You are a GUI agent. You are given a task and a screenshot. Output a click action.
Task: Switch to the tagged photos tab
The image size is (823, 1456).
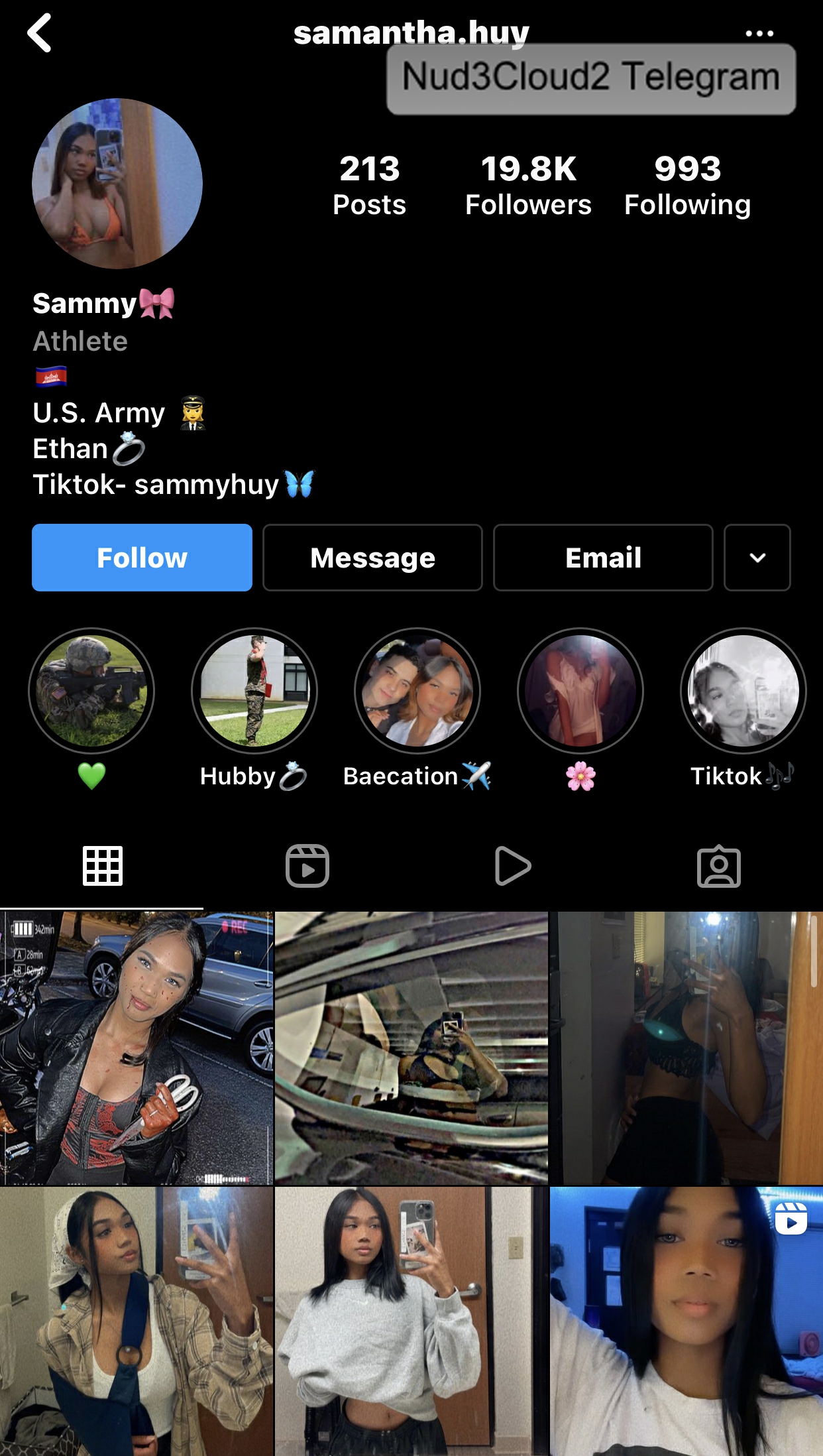tap(719, 866)
